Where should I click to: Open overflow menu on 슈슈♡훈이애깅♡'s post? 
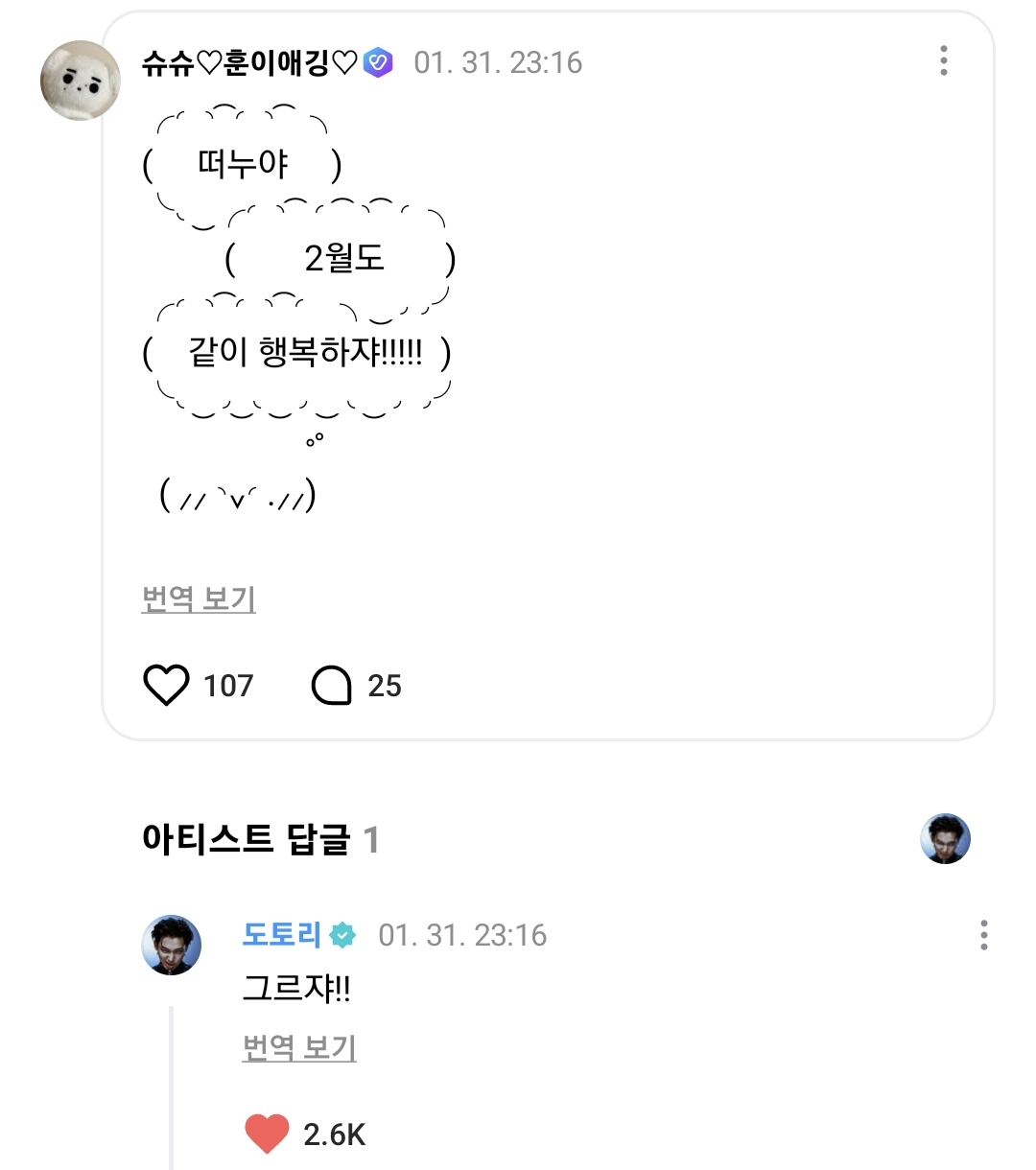(x=944, y=61)
